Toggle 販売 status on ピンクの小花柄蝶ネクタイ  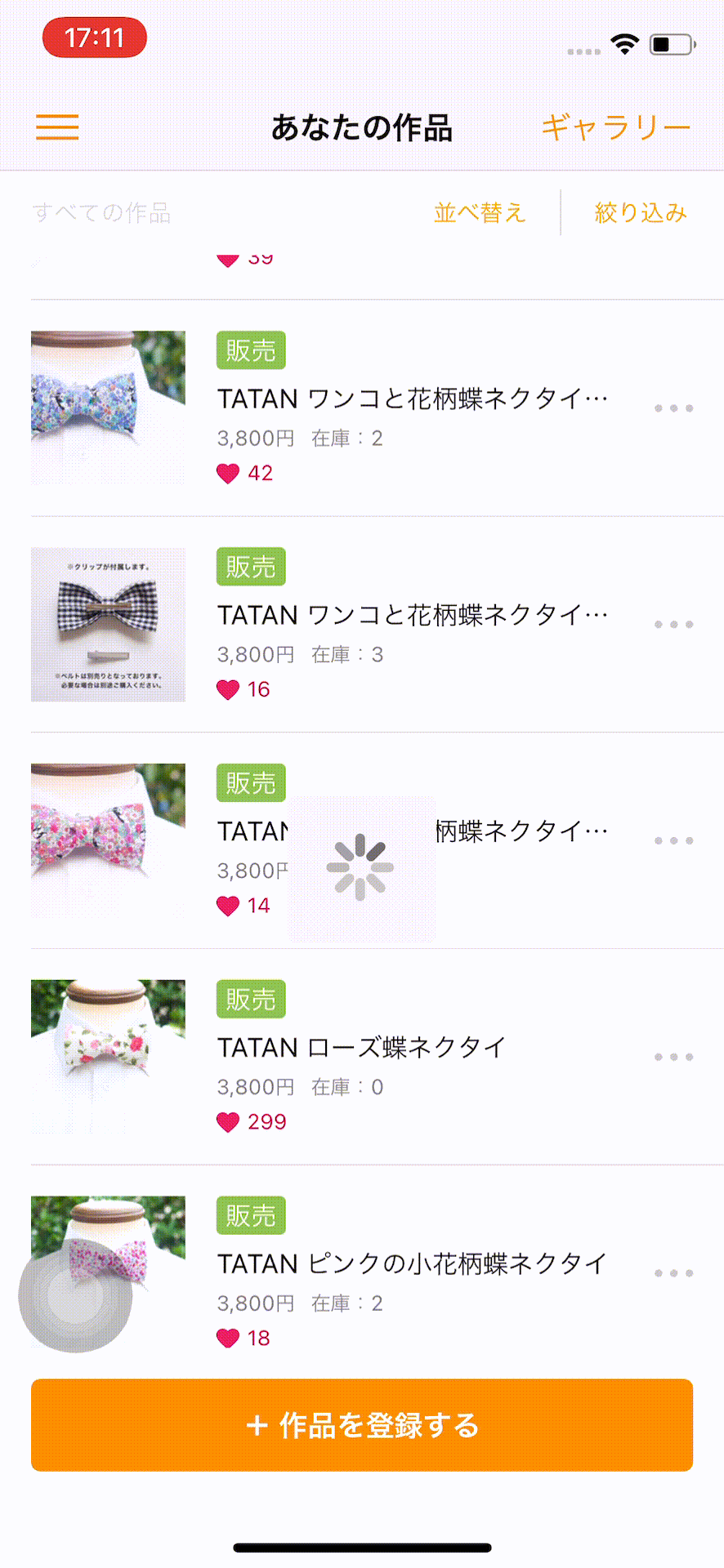(250, 1215)
